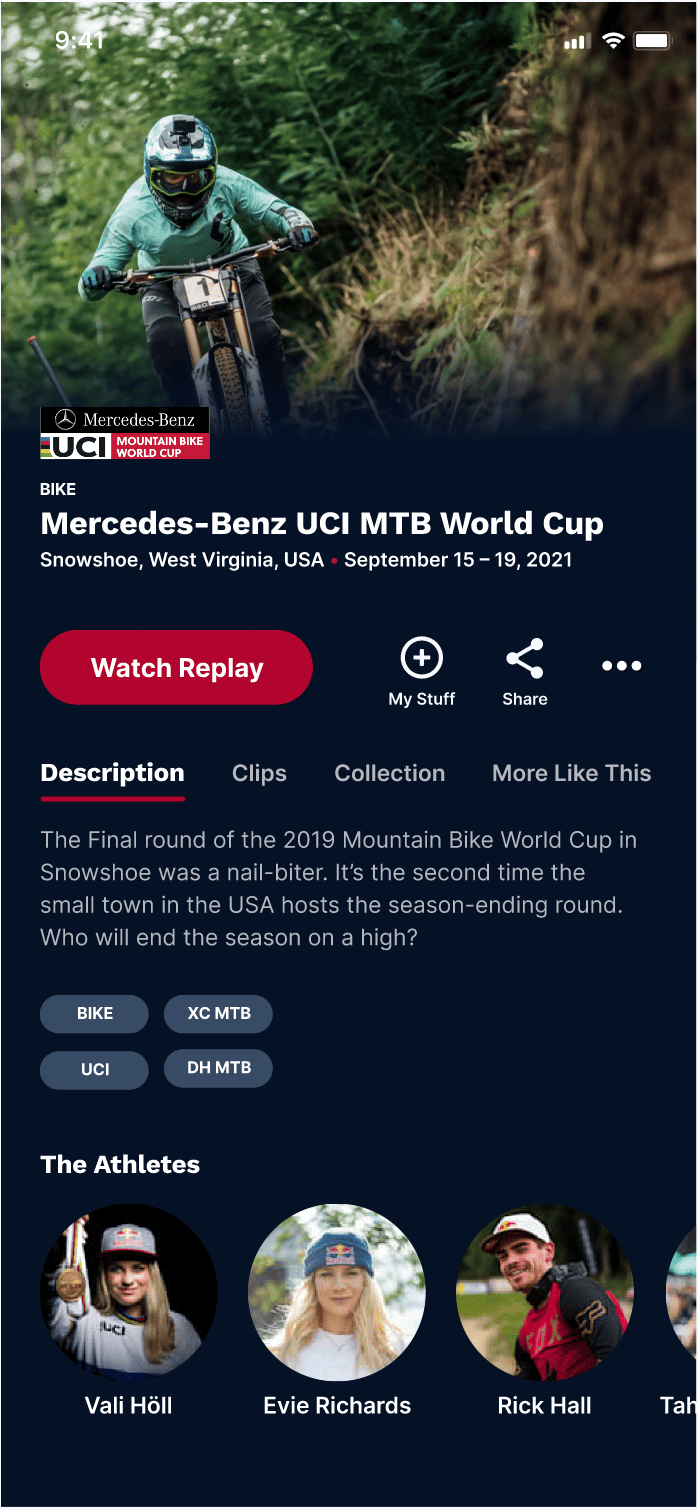
Task: Tap the UCI tag chip
Action: [x=94, y=1069]
